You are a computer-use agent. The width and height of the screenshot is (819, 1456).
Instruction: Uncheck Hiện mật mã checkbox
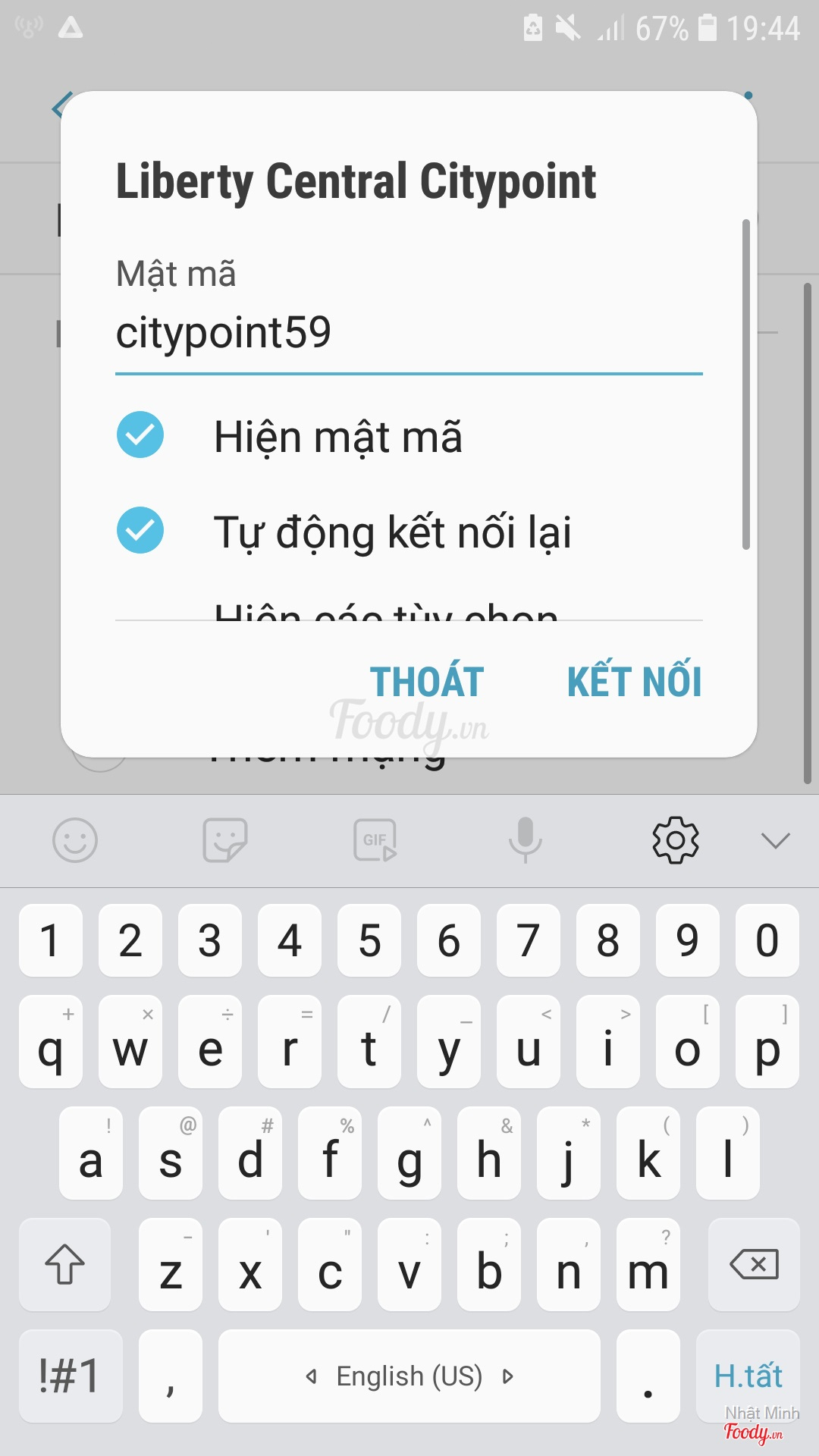[x=140, y=435]
